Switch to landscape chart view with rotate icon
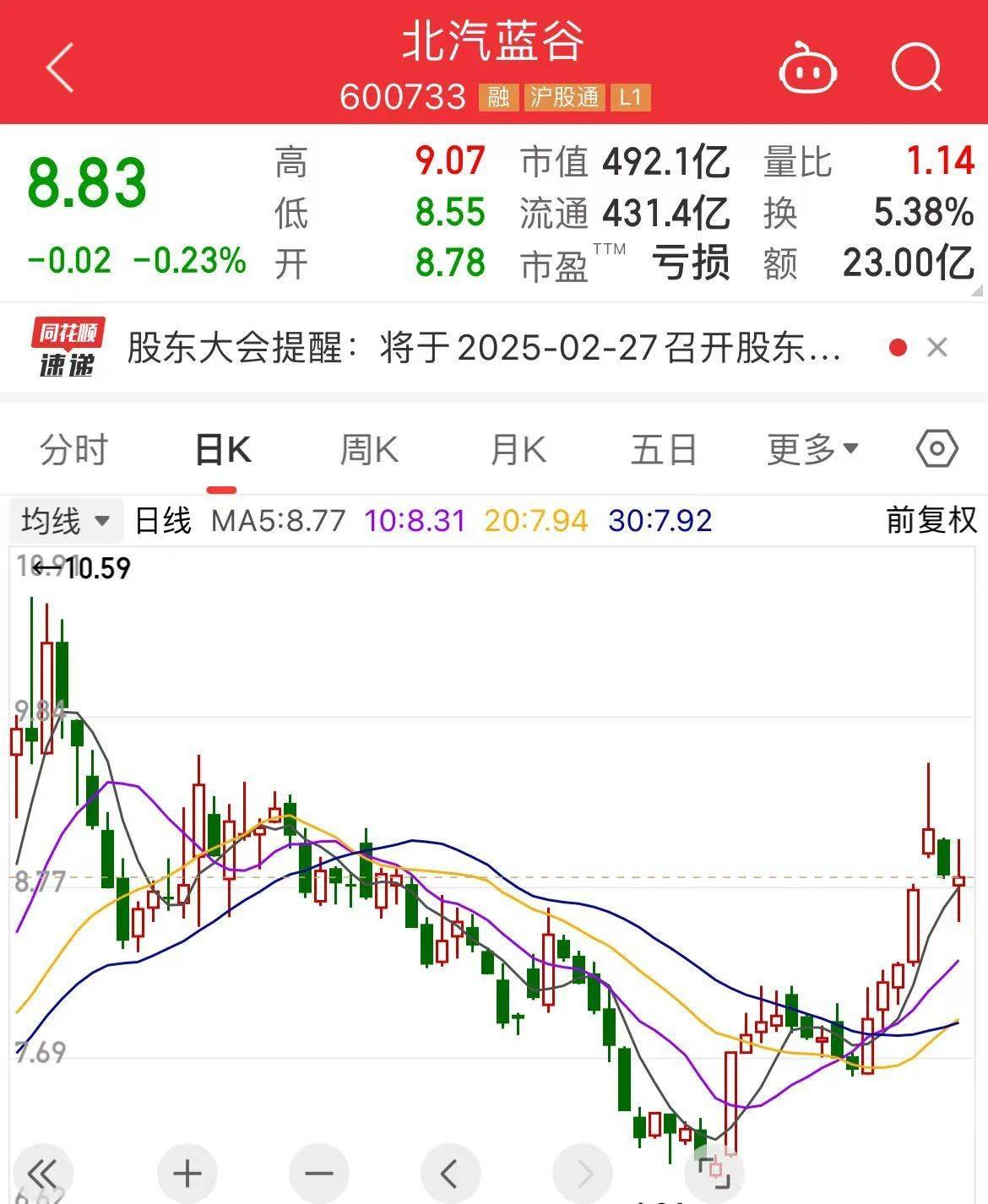Image resolution: width=988 pixels, height=1204 pixels. pyautogui.click(x=714, y=1173)
